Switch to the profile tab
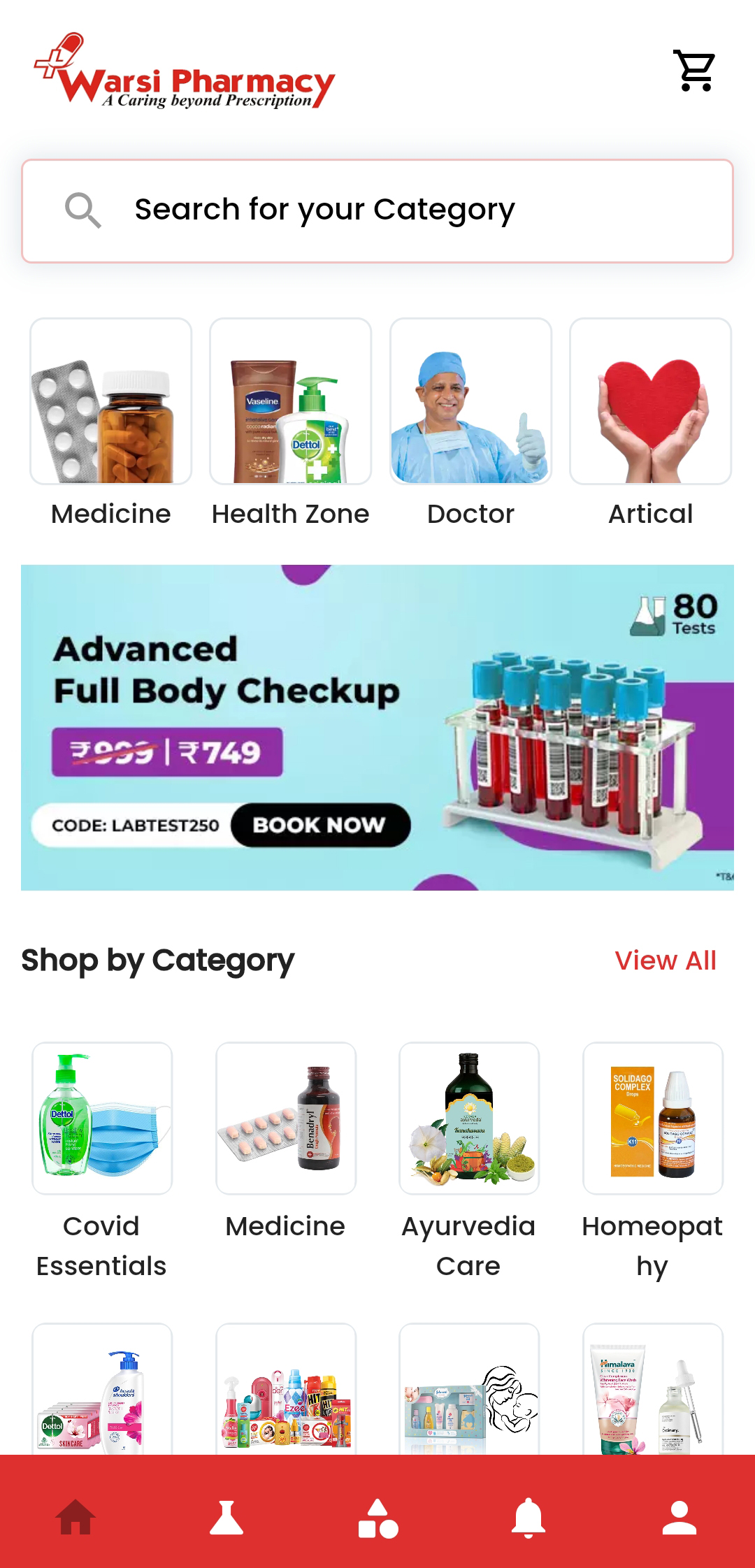This screenshot has height=1568, width=755. pos(679,1518)
